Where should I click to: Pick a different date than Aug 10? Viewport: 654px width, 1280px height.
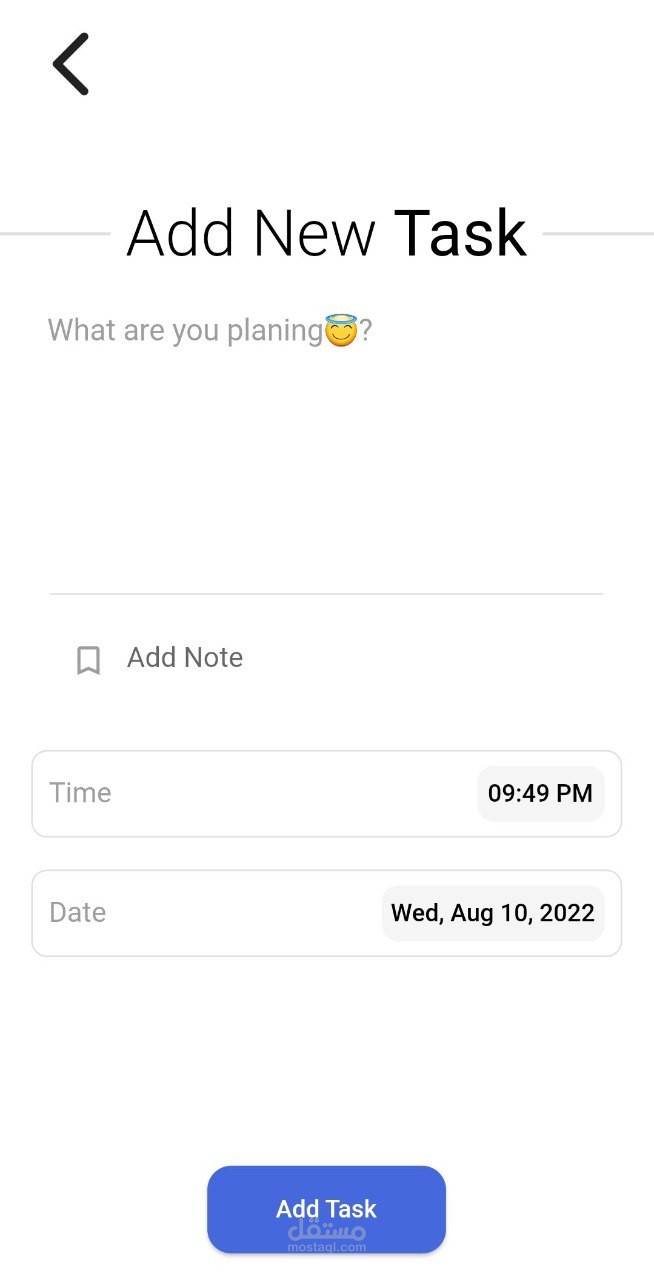click(x=492, y=913)
